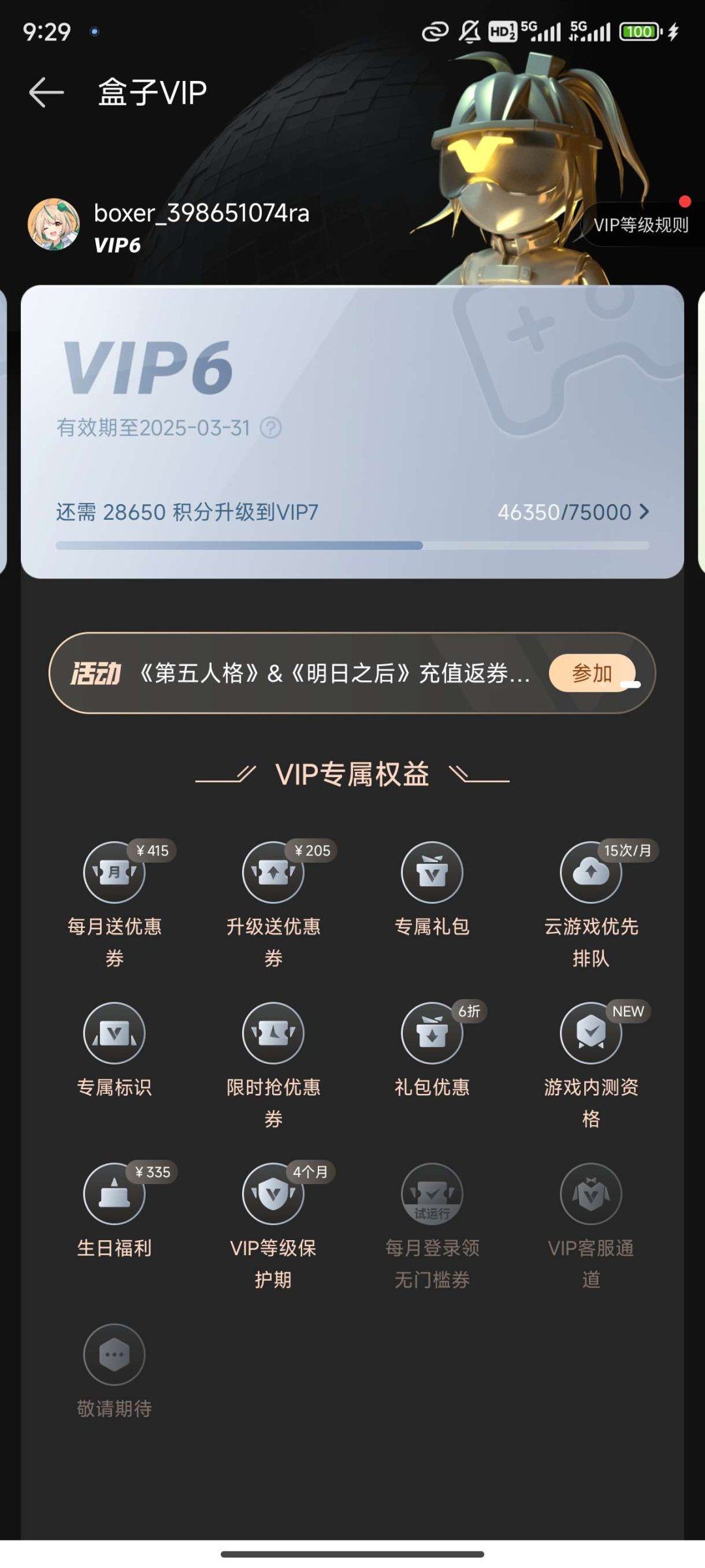
Task: Open the 专属礼包 exclusive gift pack icon
Action: pyautogui.click(x=433, y=872)
